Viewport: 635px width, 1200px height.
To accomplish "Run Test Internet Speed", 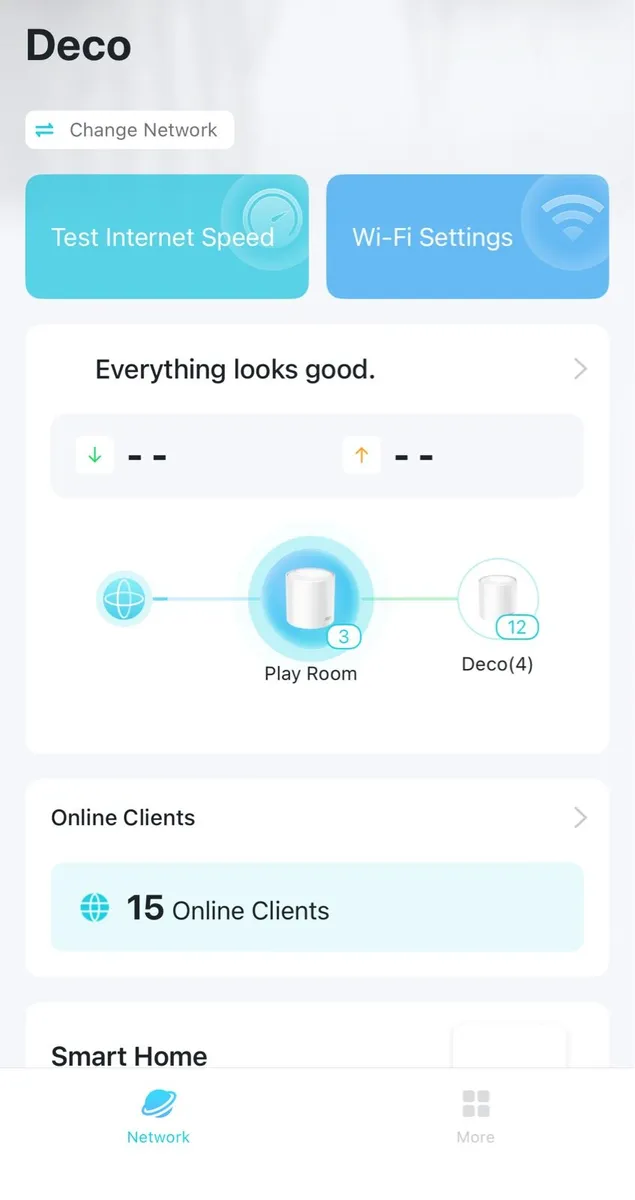I will (167, 237).
